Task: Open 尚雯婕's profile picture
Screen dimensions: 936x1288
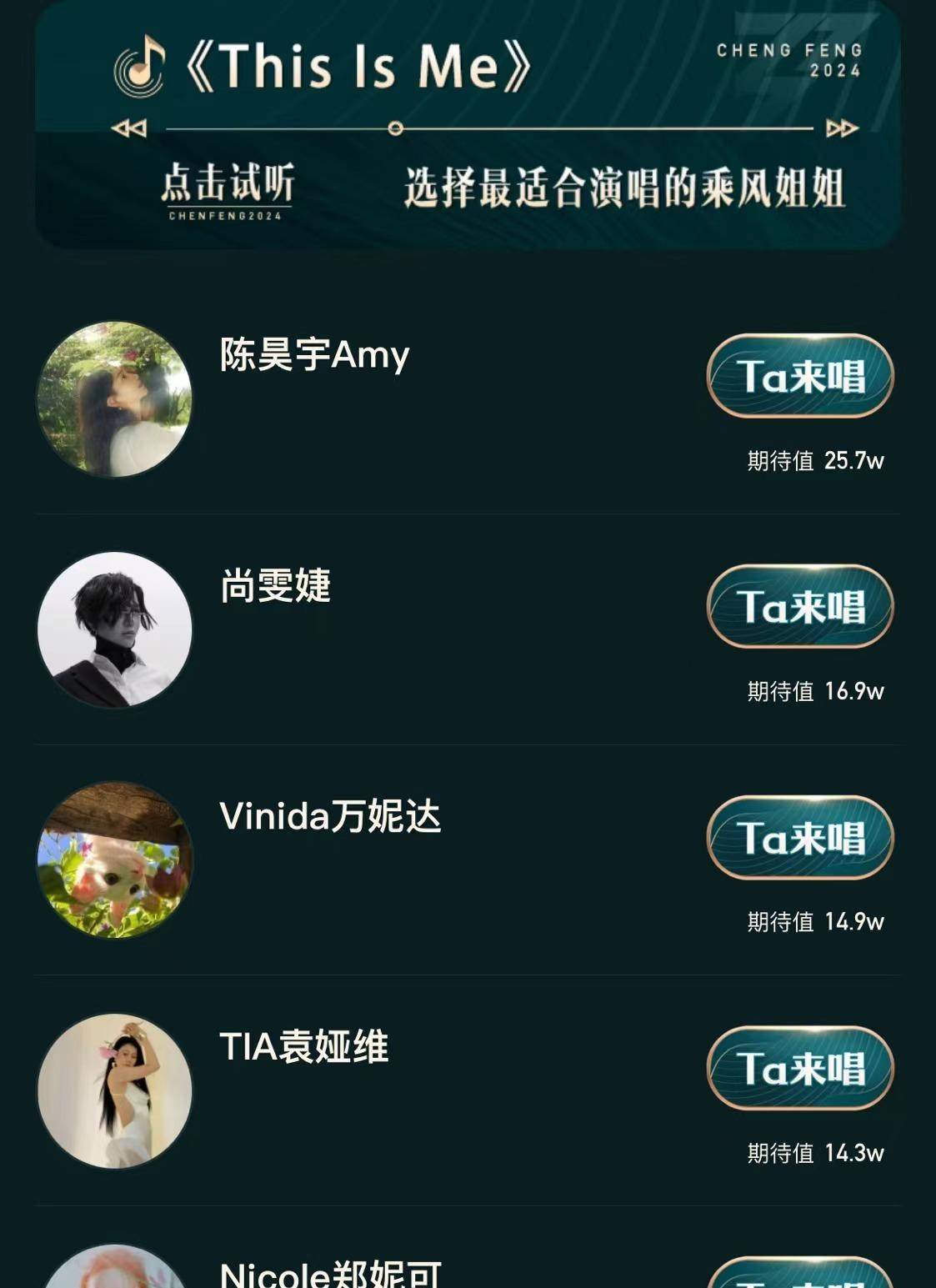Action: click(115, 629)
